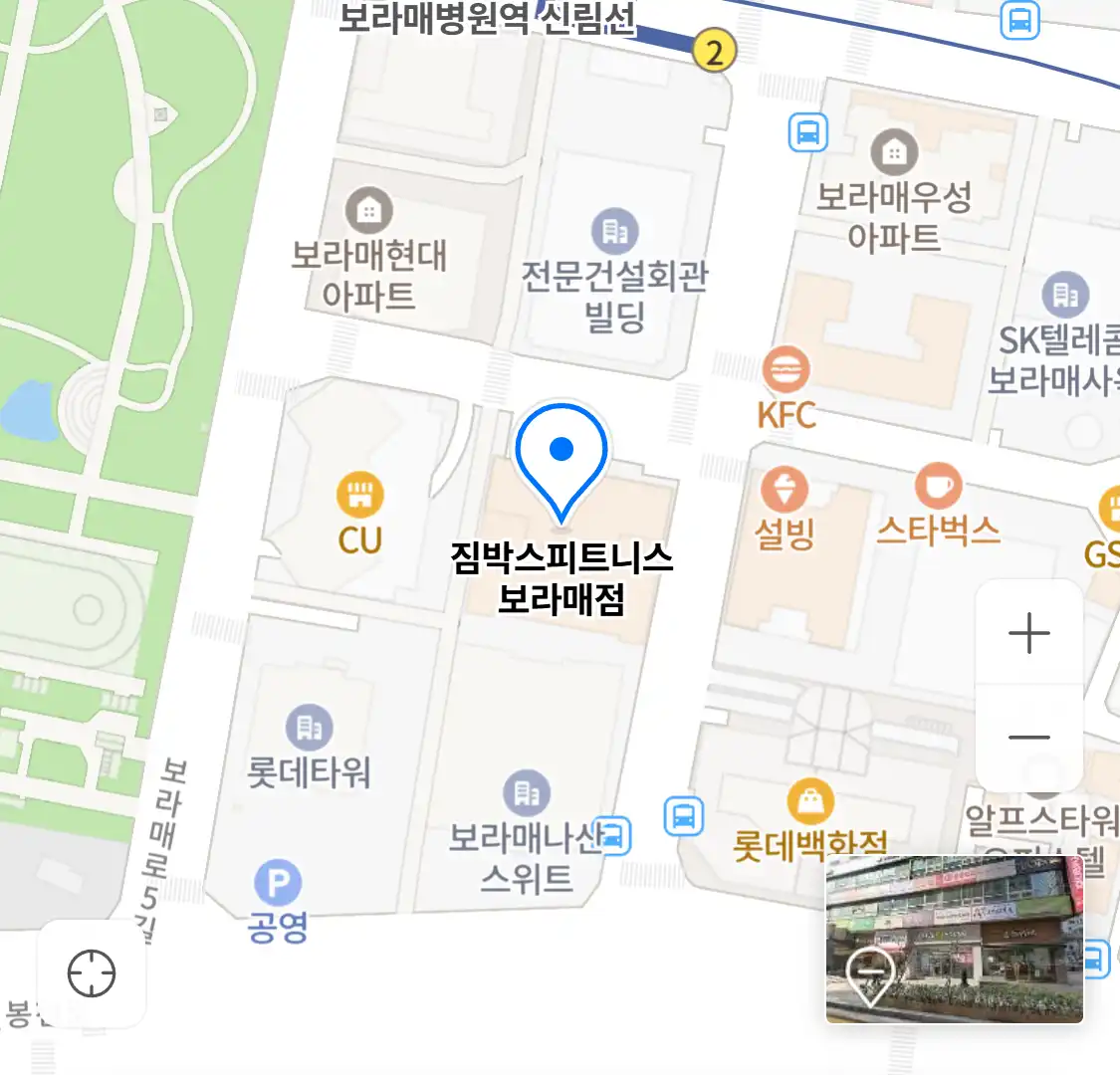The height and width of the screenshot is (1075, 1120).
Task: Center map on my current location
Action: (x=92, y=972)
